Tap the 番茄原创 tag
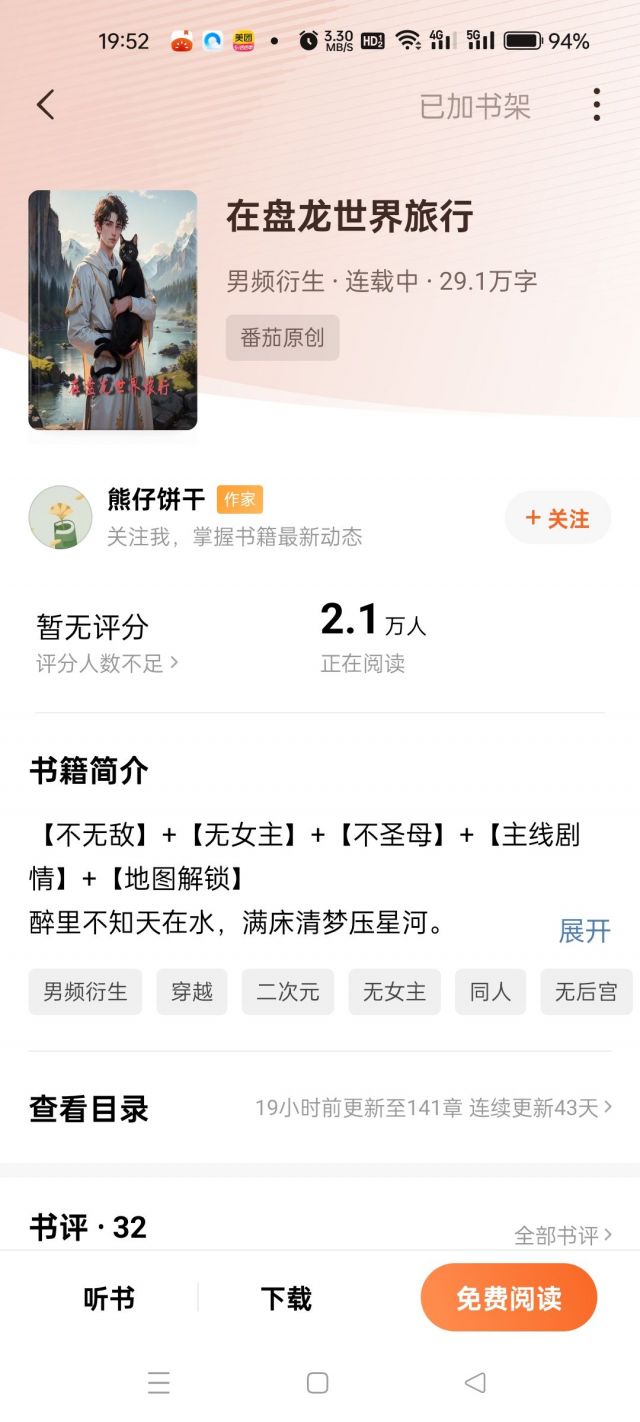This screenshot has height=1422, width=640. tap(283, 338)
